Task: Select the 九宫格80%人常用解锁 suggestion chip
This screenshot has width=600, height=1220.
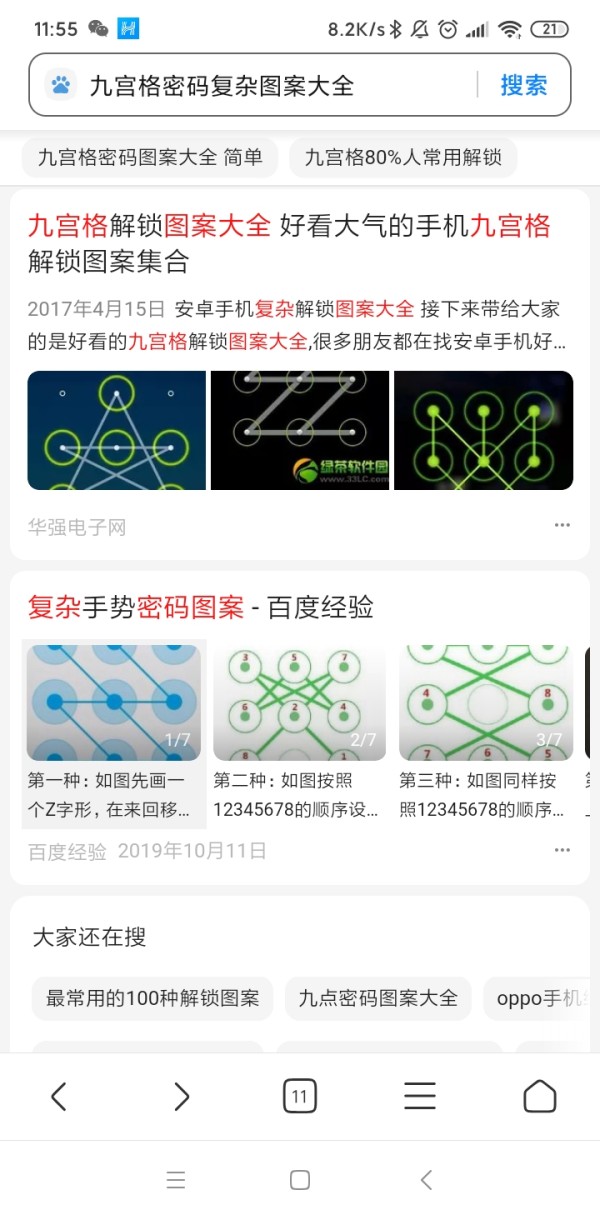Action: pos(402,157)
